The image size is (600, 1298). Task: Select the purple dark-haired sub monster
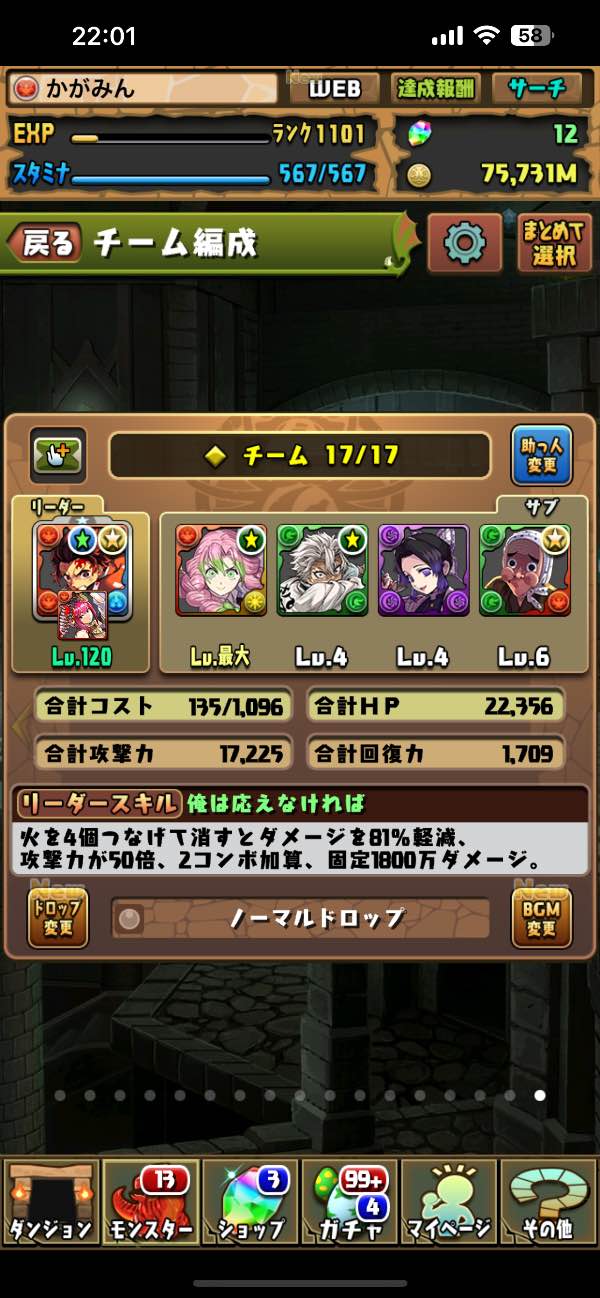[x=423, y=570]
